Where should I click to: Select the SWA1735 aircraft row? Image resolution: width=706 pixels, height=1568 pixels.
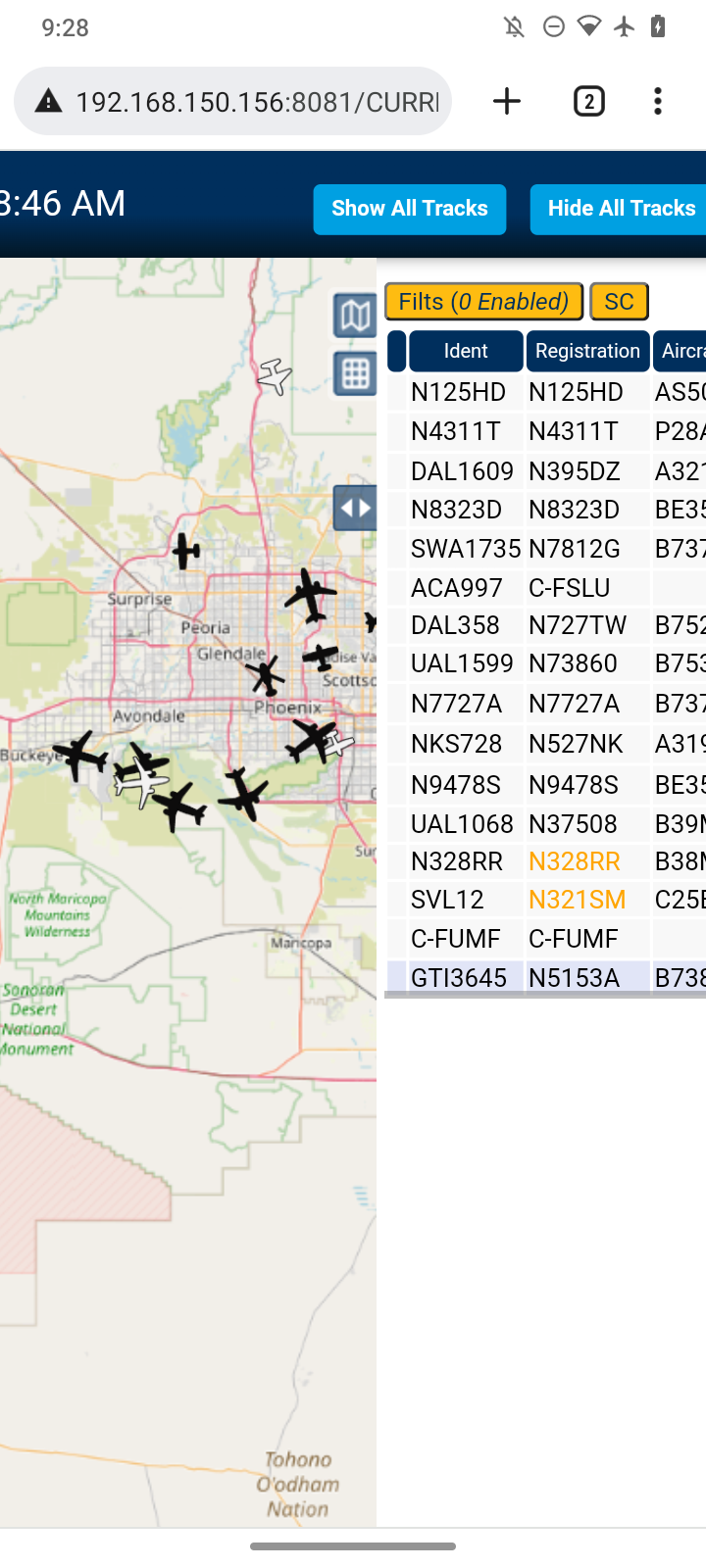[x=546, y=549]
